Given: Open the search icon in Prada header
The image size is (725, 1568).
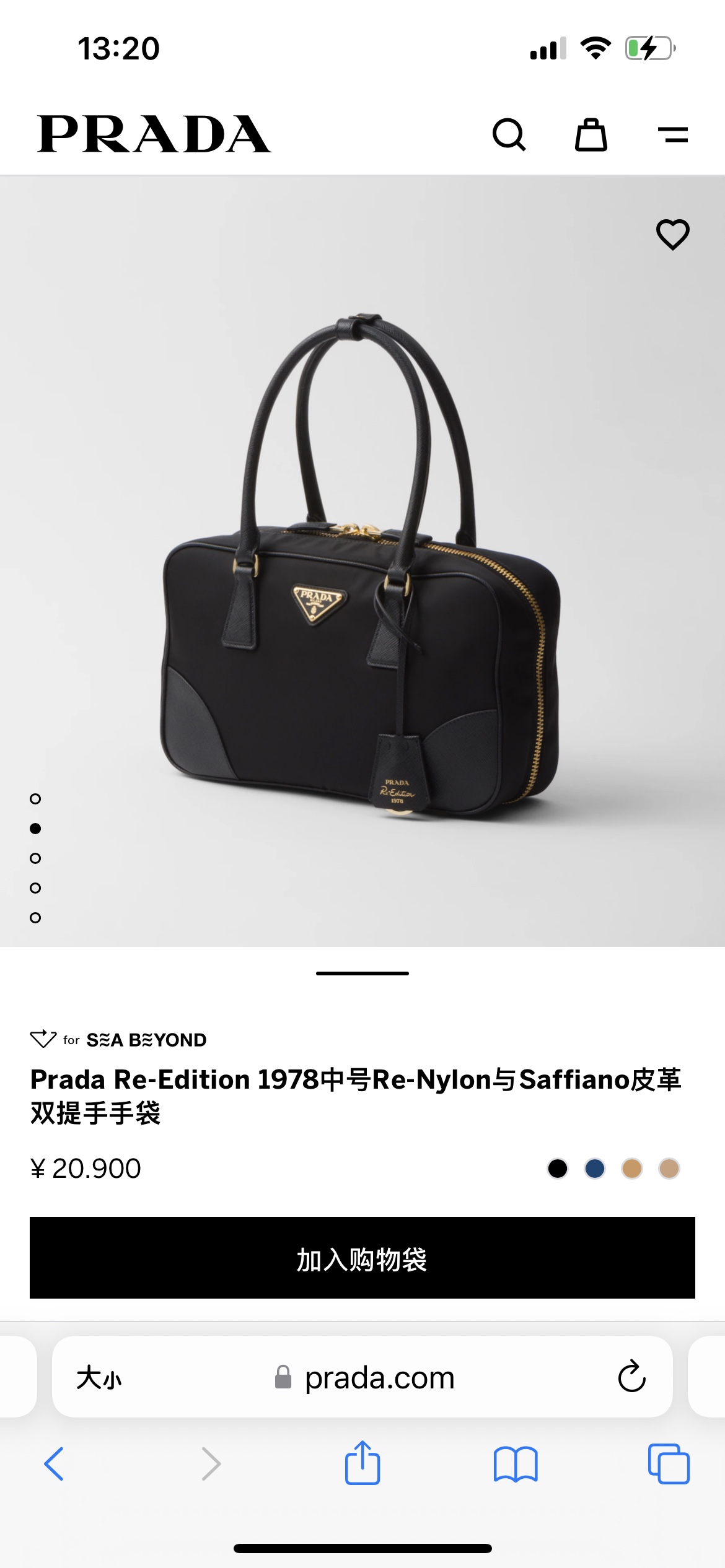Looking at the screenshot, I should 509,134.
